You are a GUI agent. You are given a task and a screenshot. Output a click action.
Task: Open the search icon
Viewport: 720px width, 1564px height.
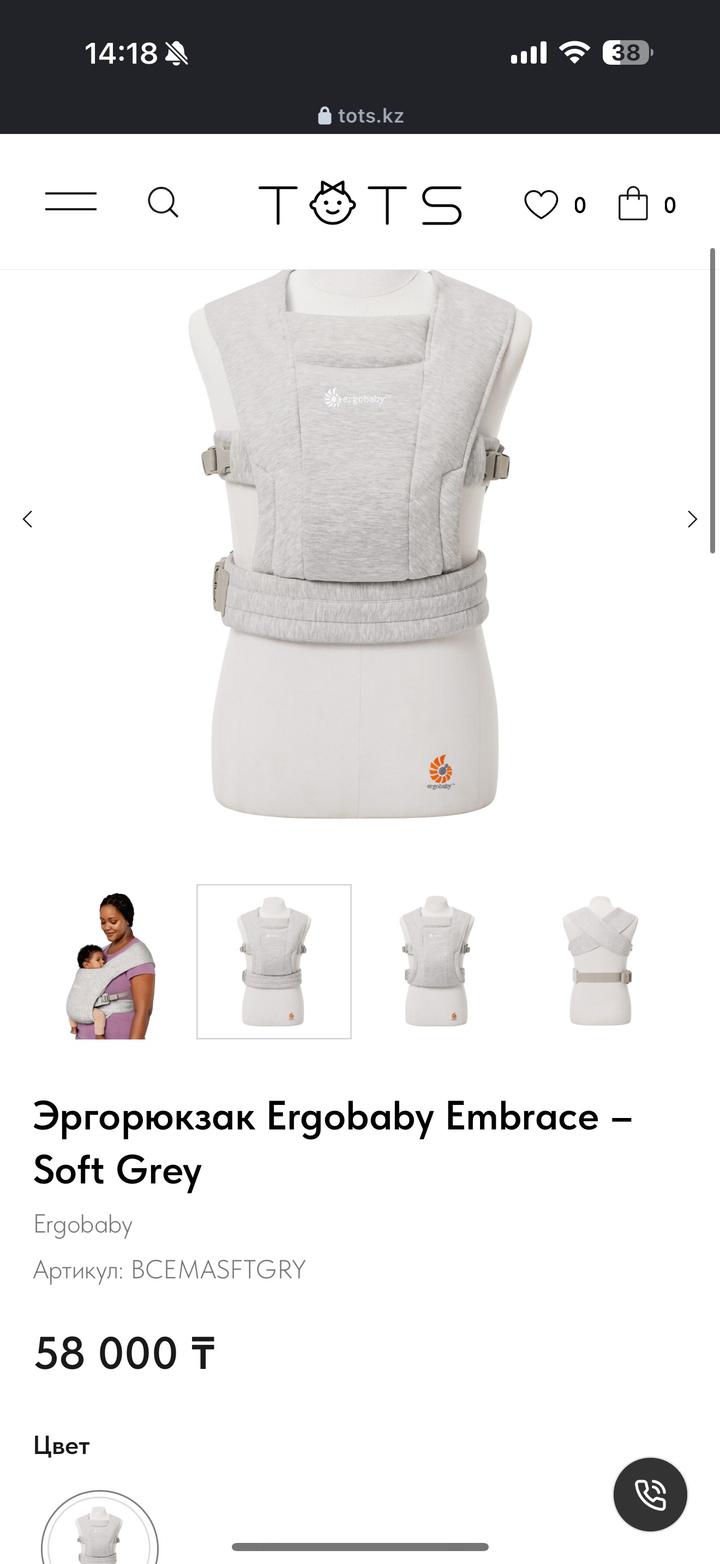pyautogui.click(x=163, y=203)
